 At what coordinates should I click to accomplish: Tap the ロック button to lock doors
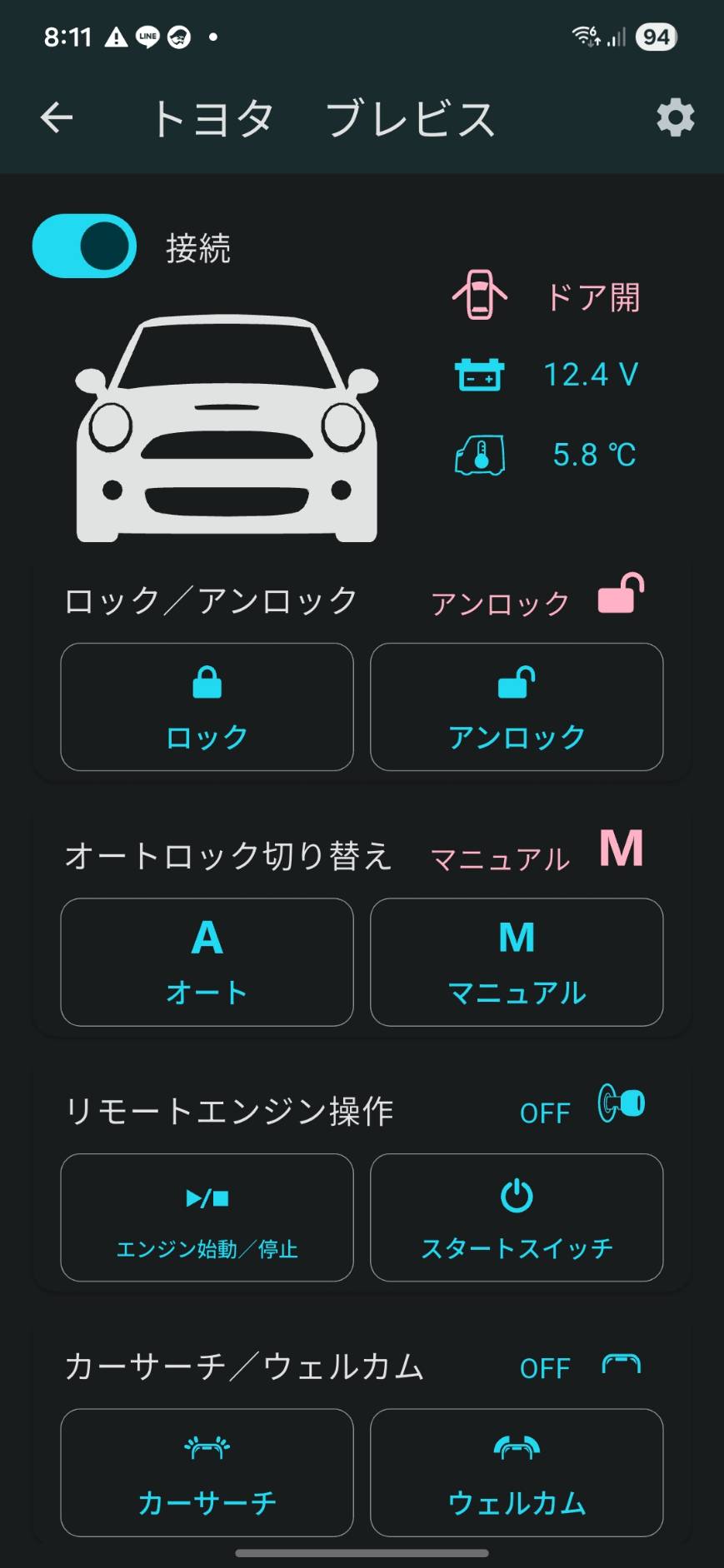207,707
